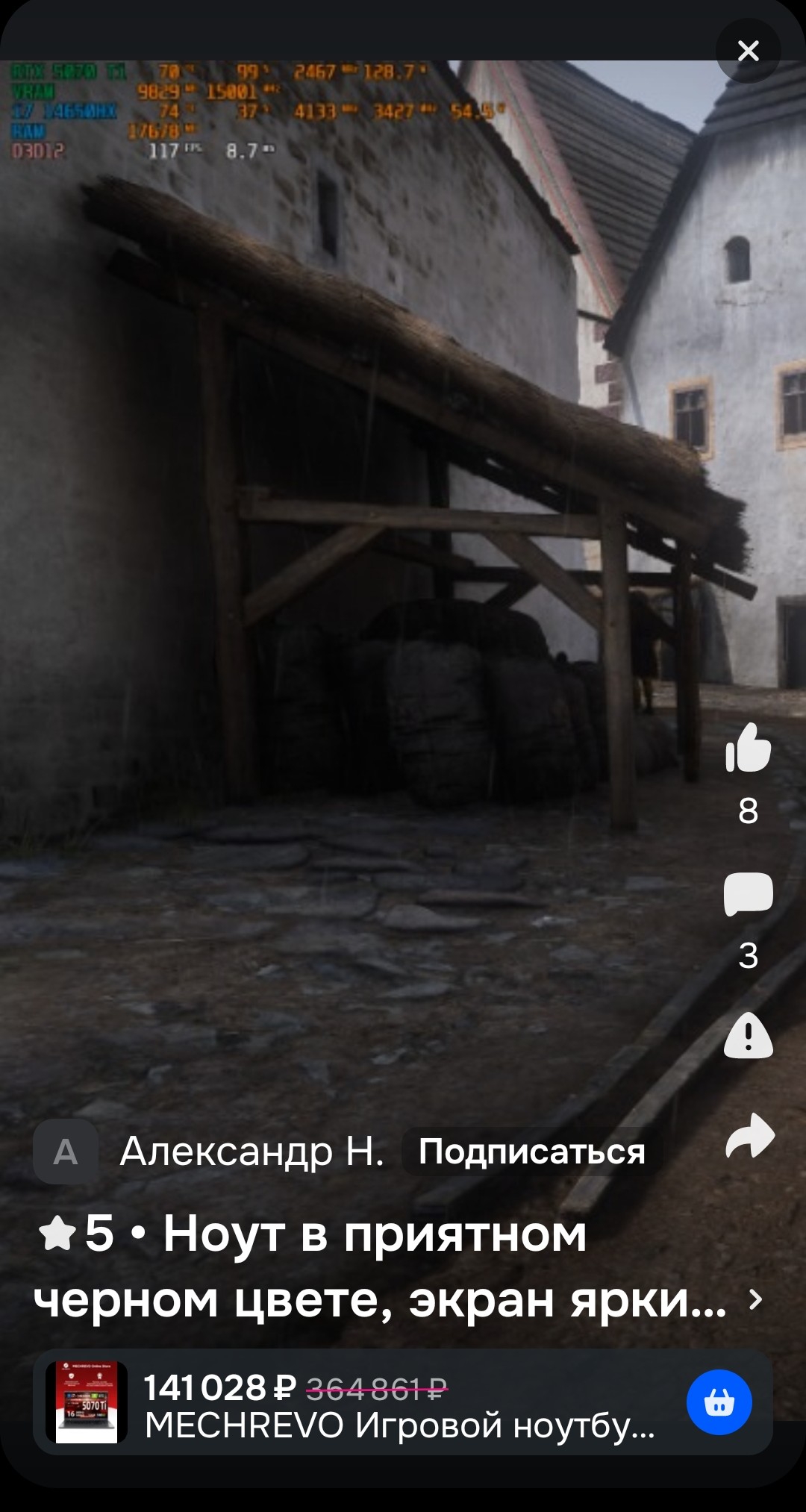Close the review video viewer
The width and height of the screenshot is (806, 1512).
748,51
